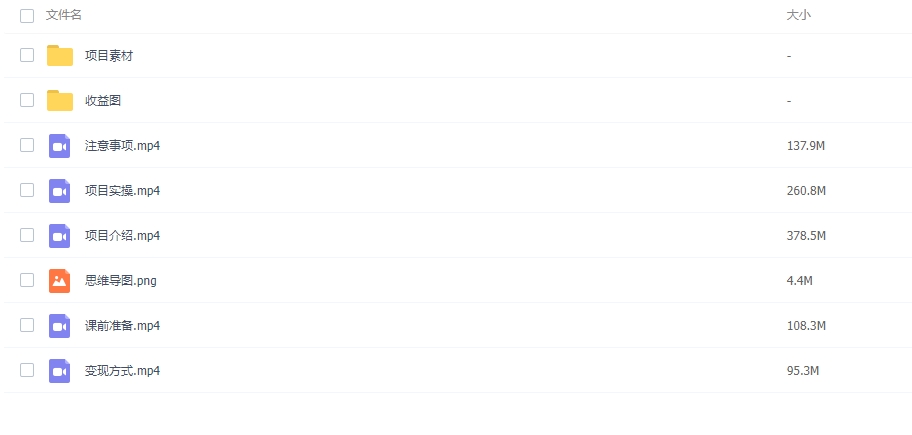Mark the checkbox for 项目介绍.mp4
912x435 pixels.
(x=27, y=236)
